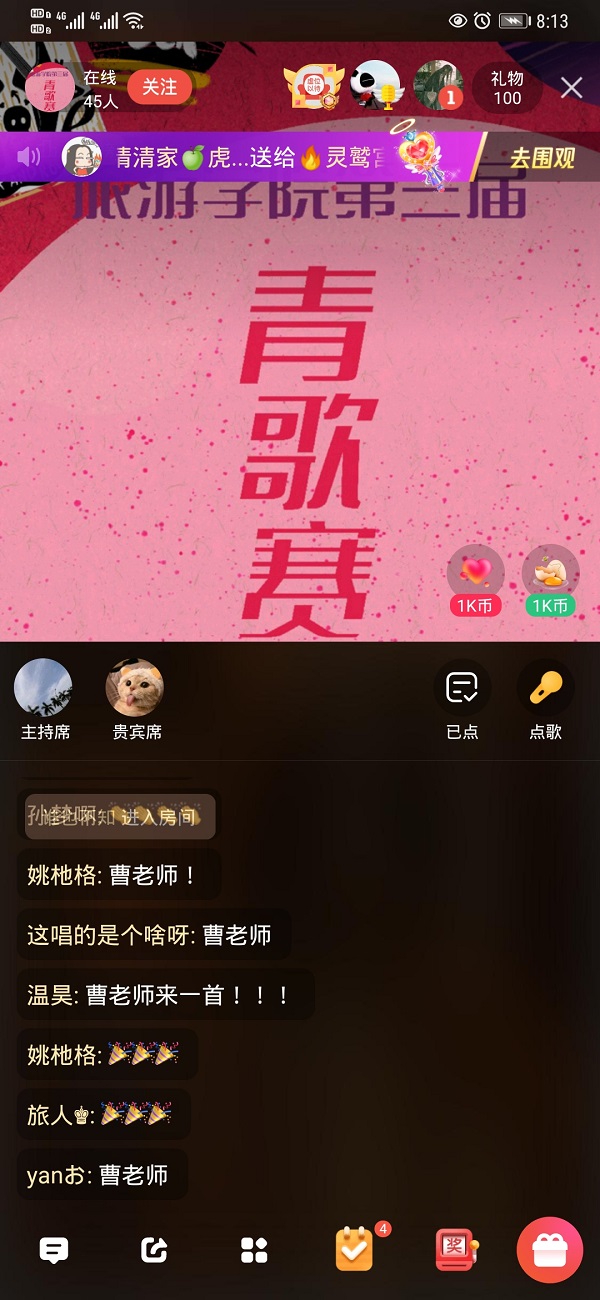View the 主持席 host seat
The height and width of the screenshot is (1300, 600).
pyautogui.click(x=43, y=698)
